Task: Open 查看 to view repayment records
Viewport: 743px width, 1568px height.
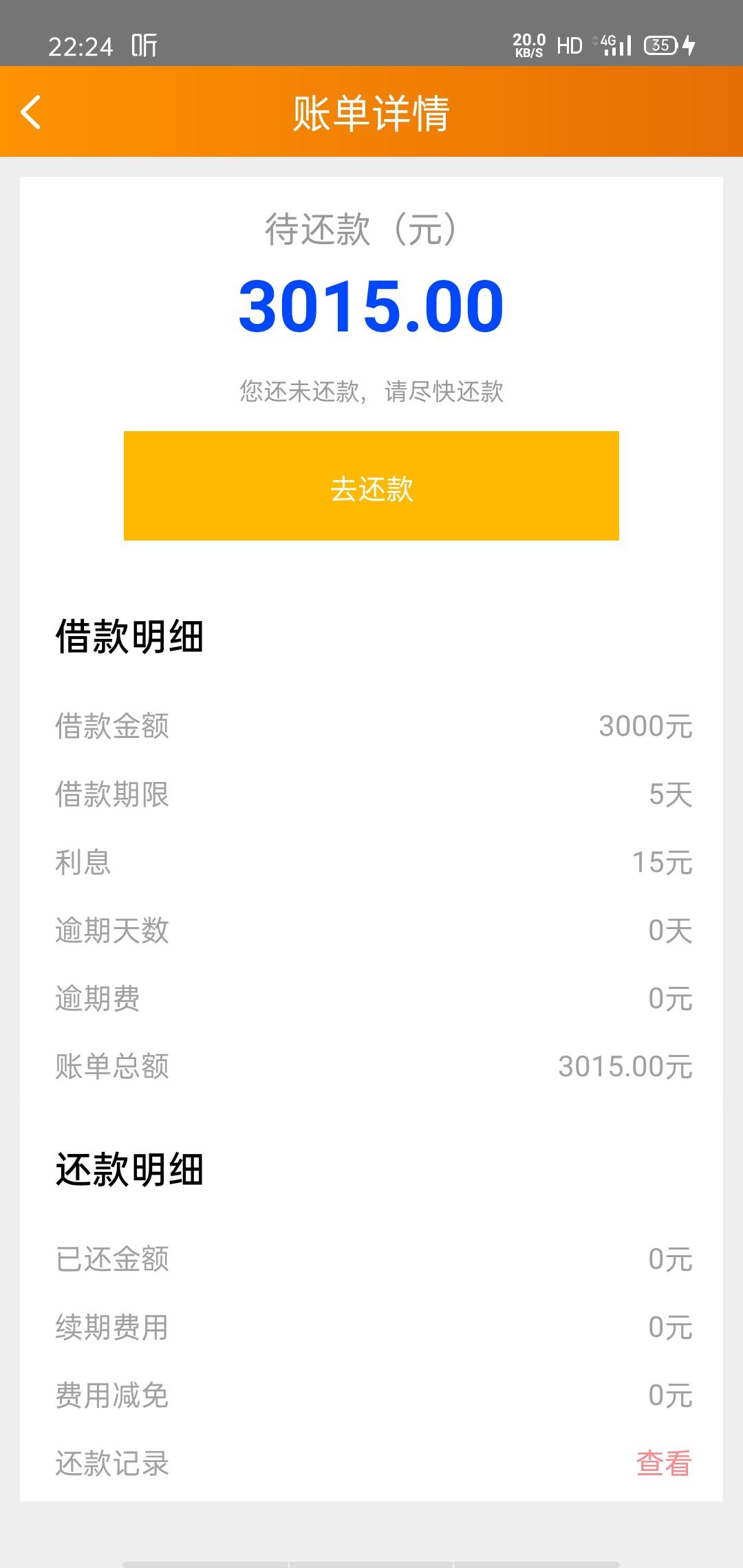Action: [x=664, y=1463]
